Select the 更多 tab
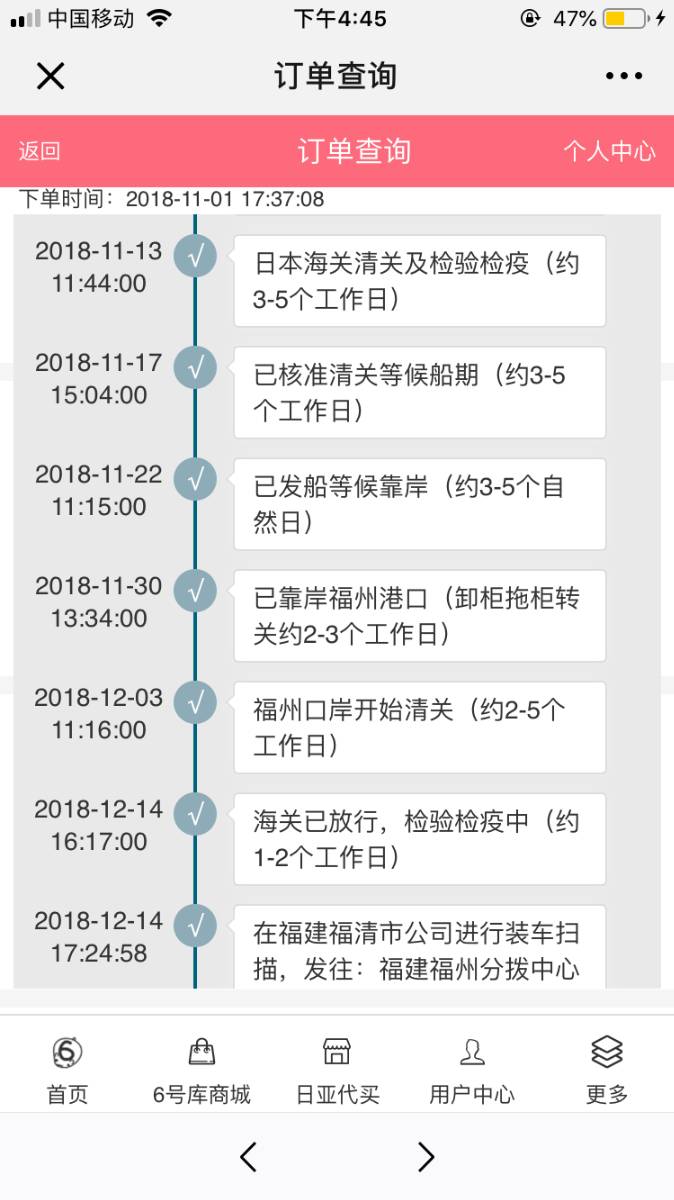Viewport: 674px width, 1200px height. click(607, 1070)
